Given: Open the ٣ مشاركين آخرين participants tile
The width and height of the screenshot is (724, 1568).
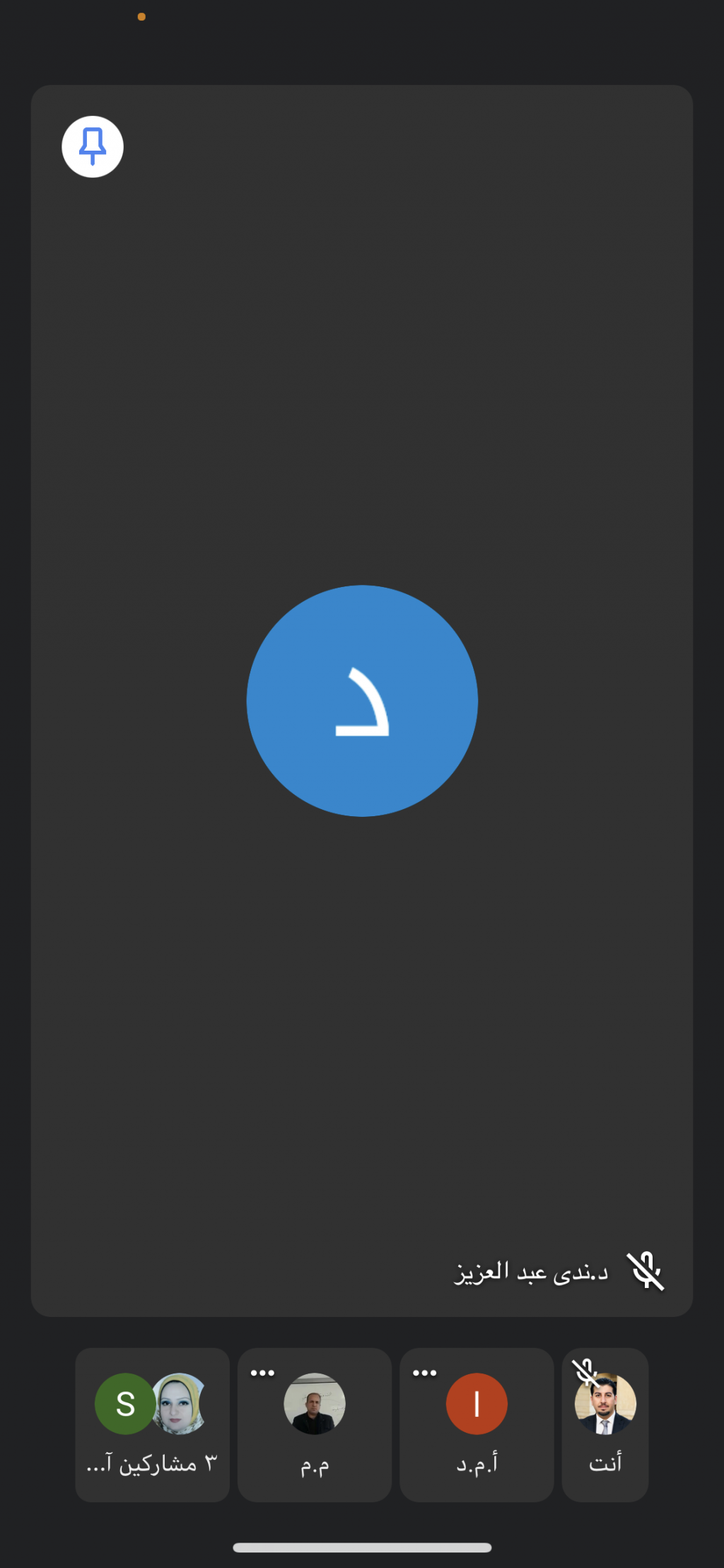Looking at the screenshot, I should (152, 1424).
